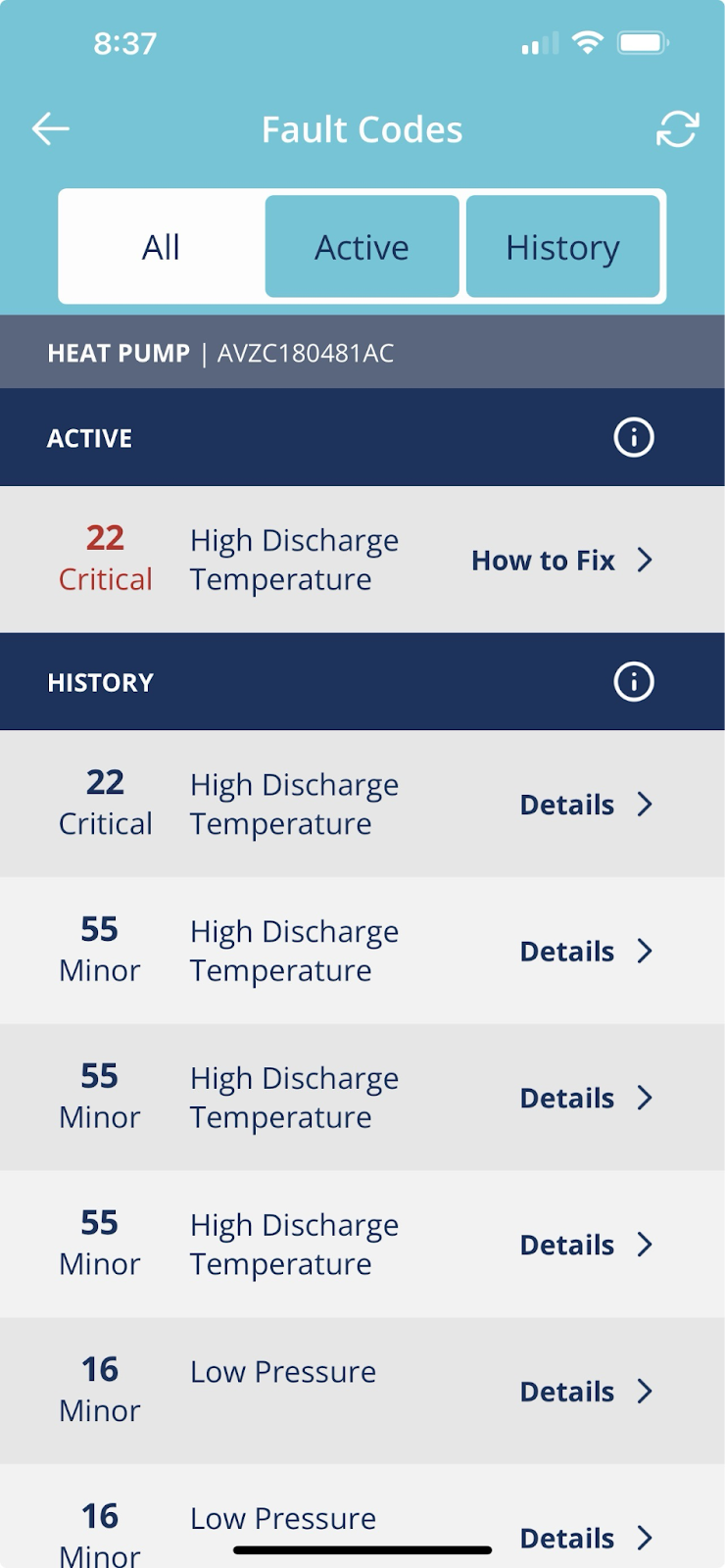Refresh the fault codes list

click(x=677, y=128)
